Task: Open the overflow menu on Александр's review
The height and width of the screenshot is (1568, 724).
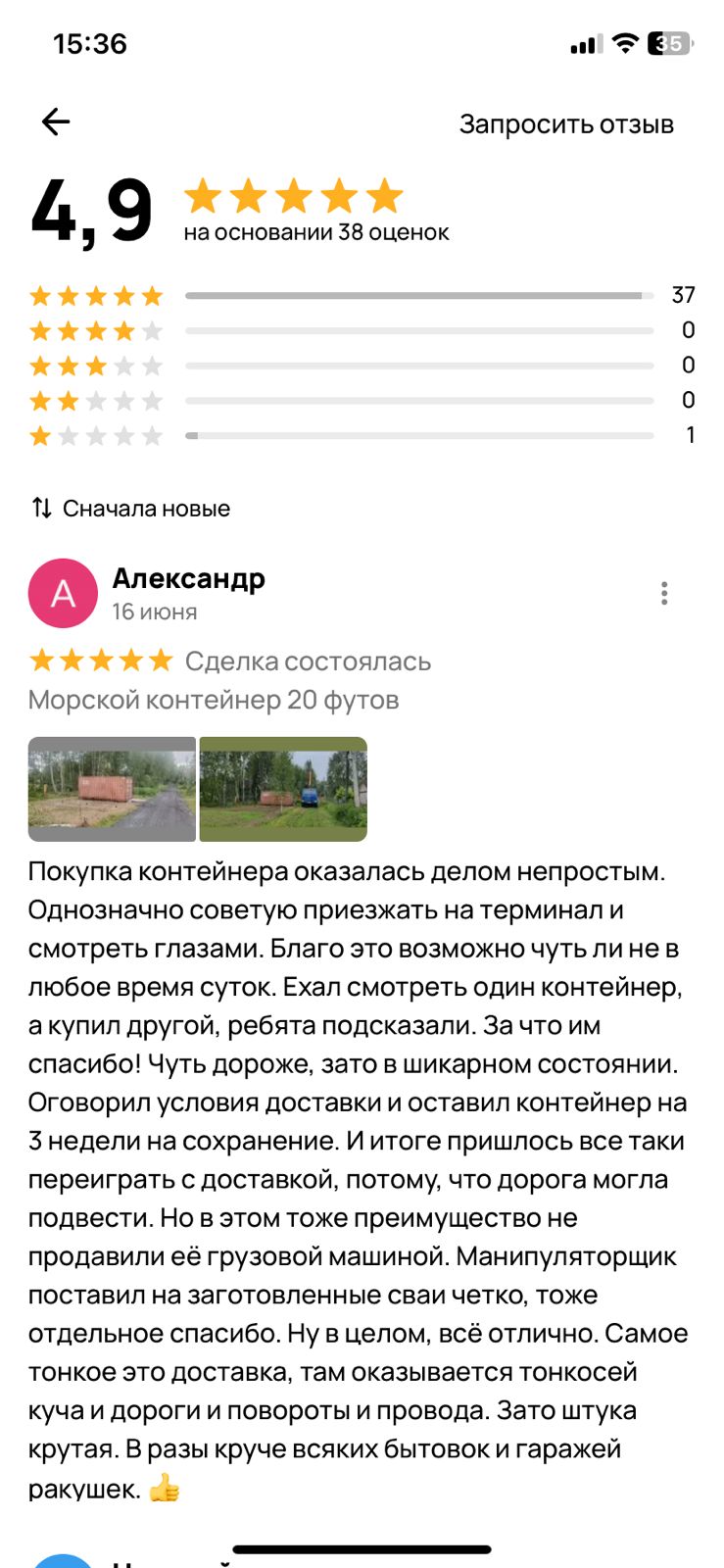Action: click(664, 593)
